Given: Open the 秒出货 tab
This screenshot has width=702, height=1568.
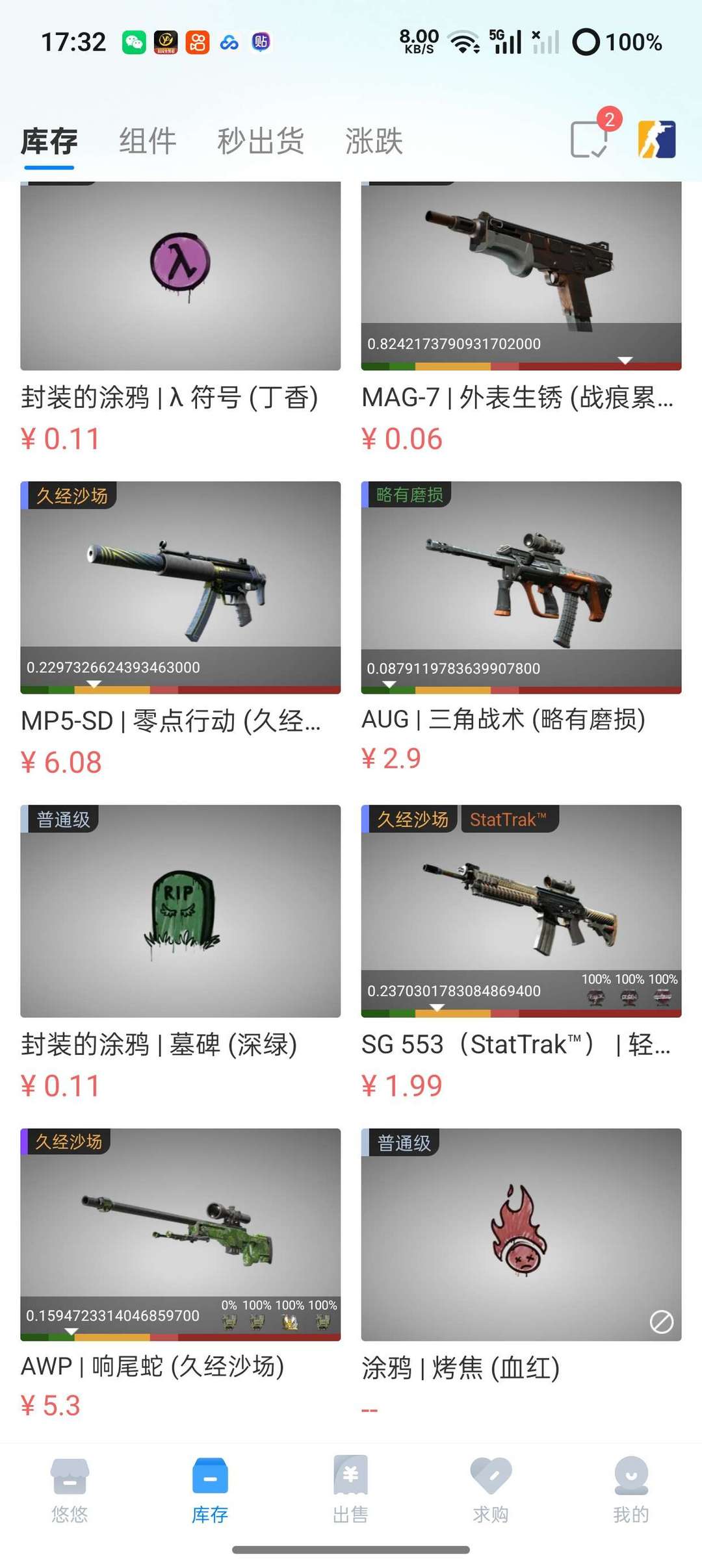Looking at the screenshot, I should [x=261, y=140].
